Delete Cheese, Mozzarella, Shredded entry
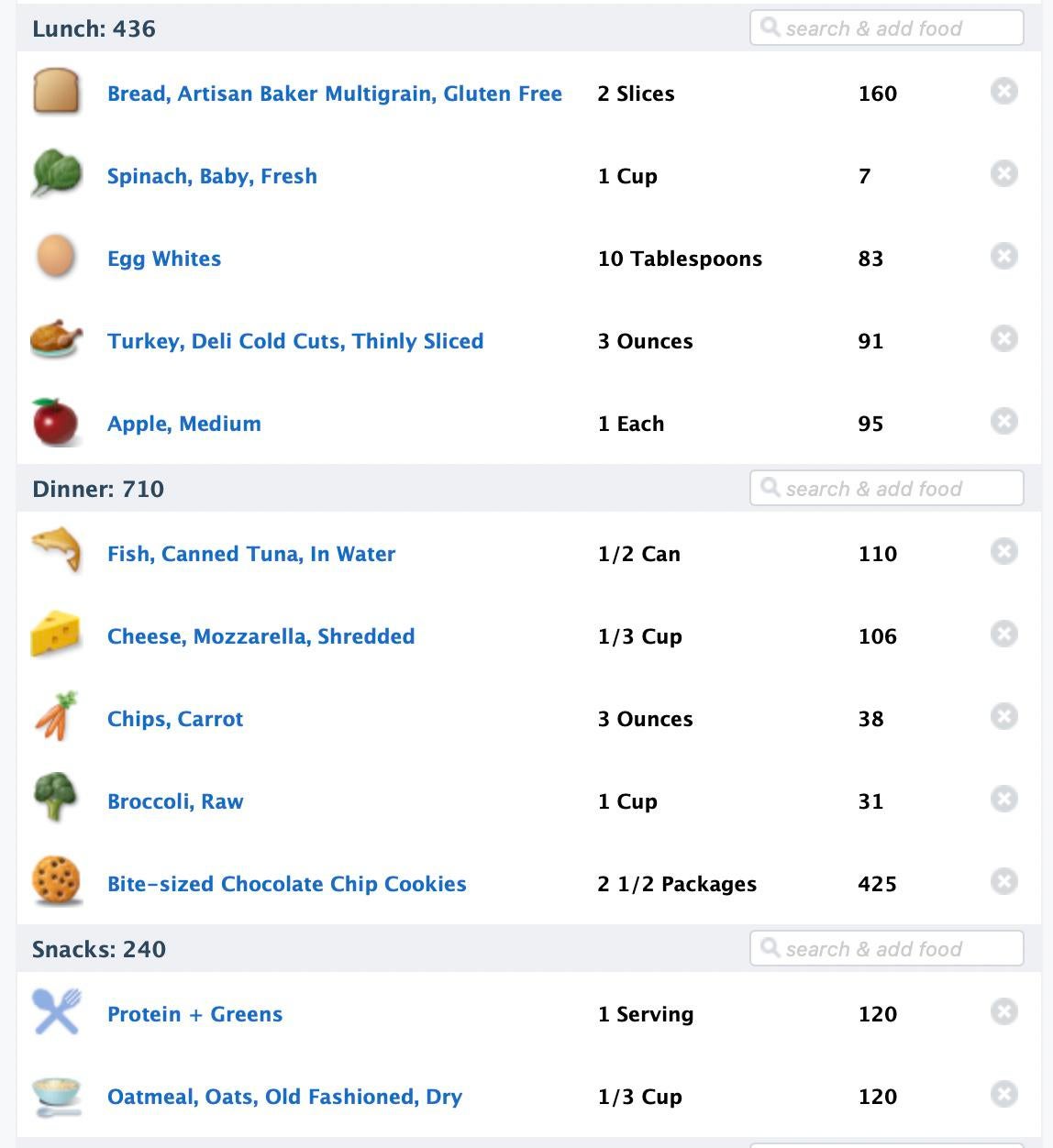 1004,635
